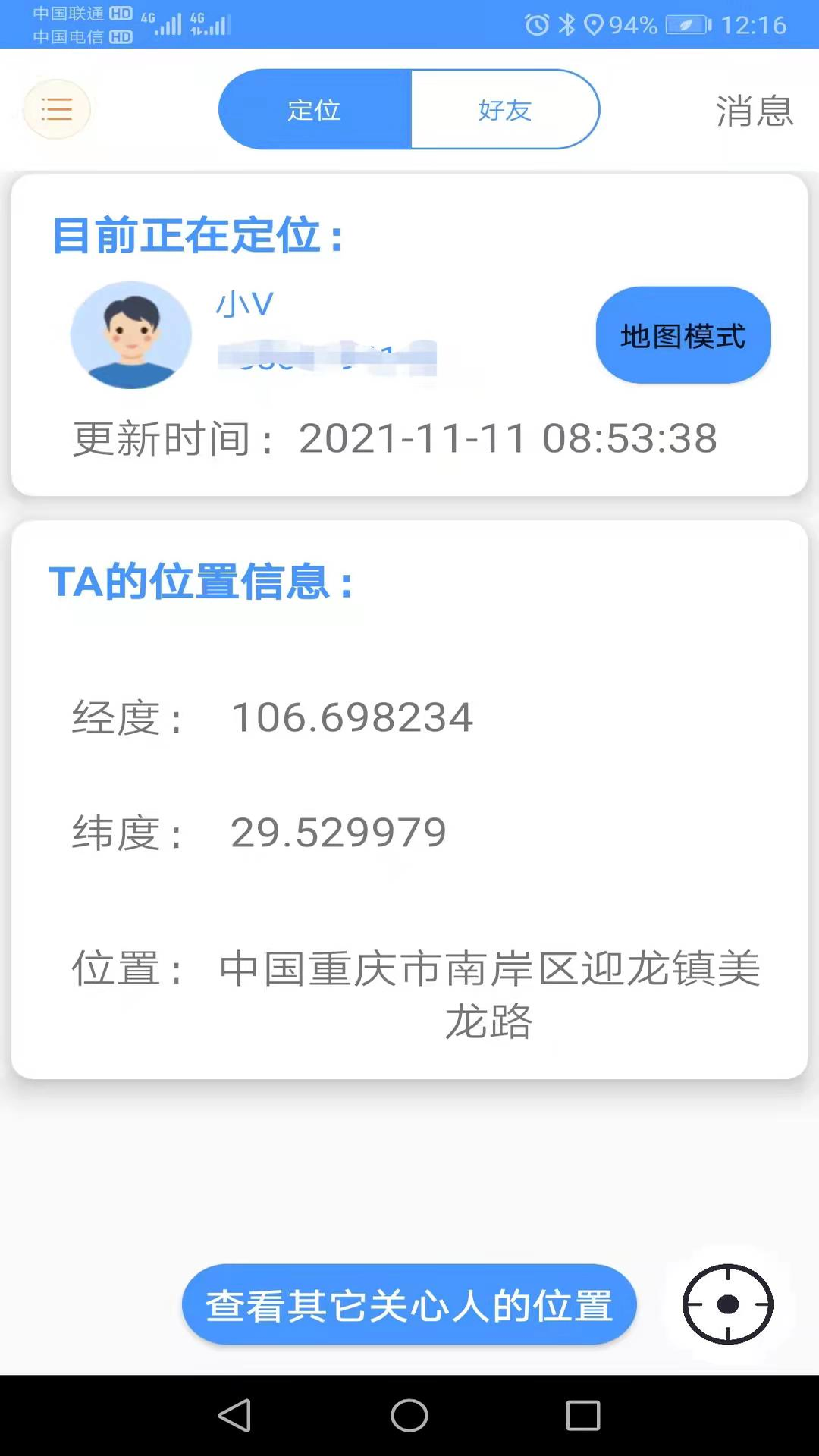This screenshot has height=1456, width=819.
Task: Open 消息 messages
Action: (754, 111)
